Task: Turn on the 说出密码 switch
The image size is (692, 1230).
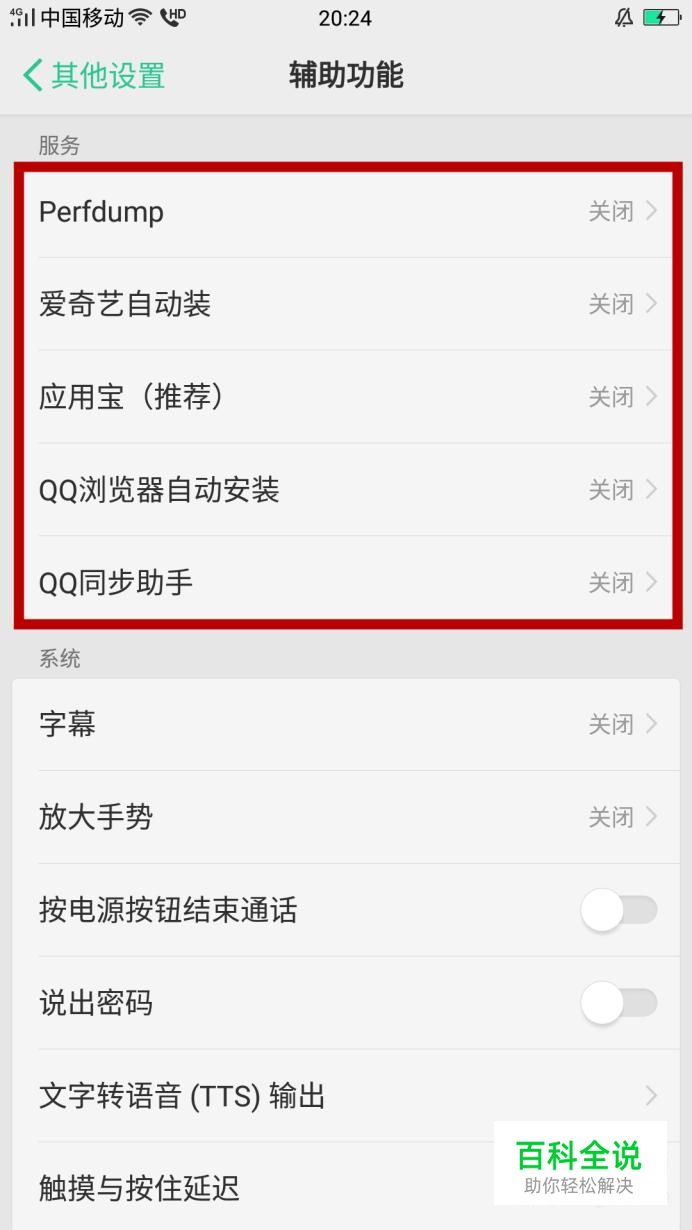Action: click(x=619, y=1003)
